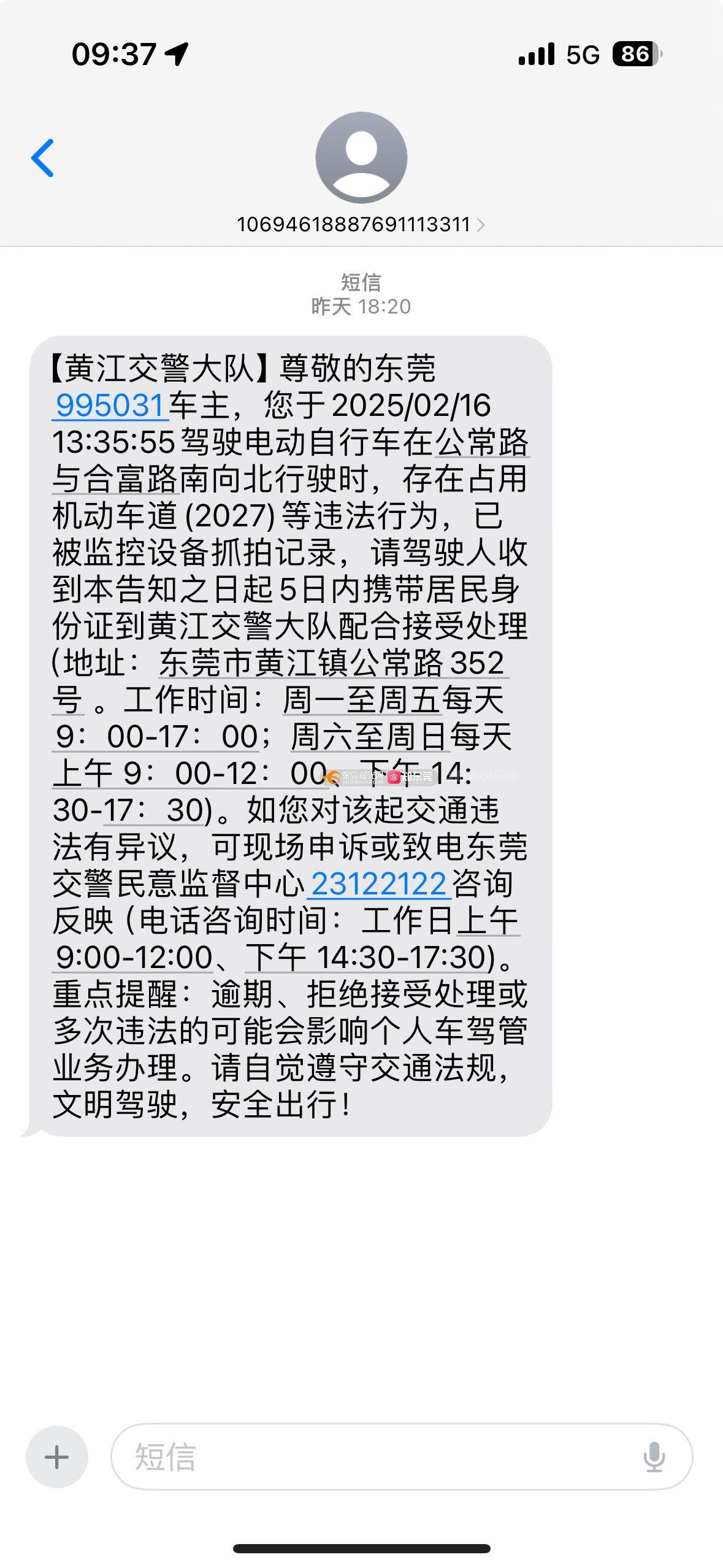The height and width of the screenshot is (1568, 723).
Task: Start voice dictation with the microphone
Action: (654, 1457)
